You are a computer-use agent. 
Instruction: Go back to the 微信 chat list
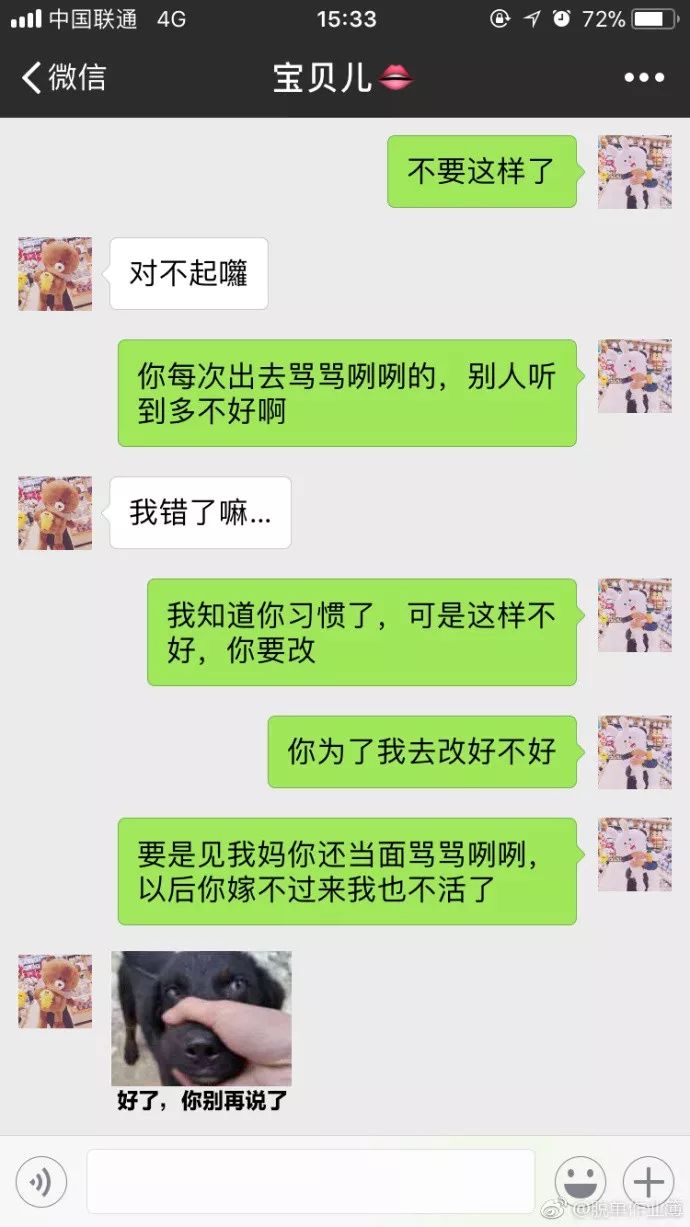[63, 78]
